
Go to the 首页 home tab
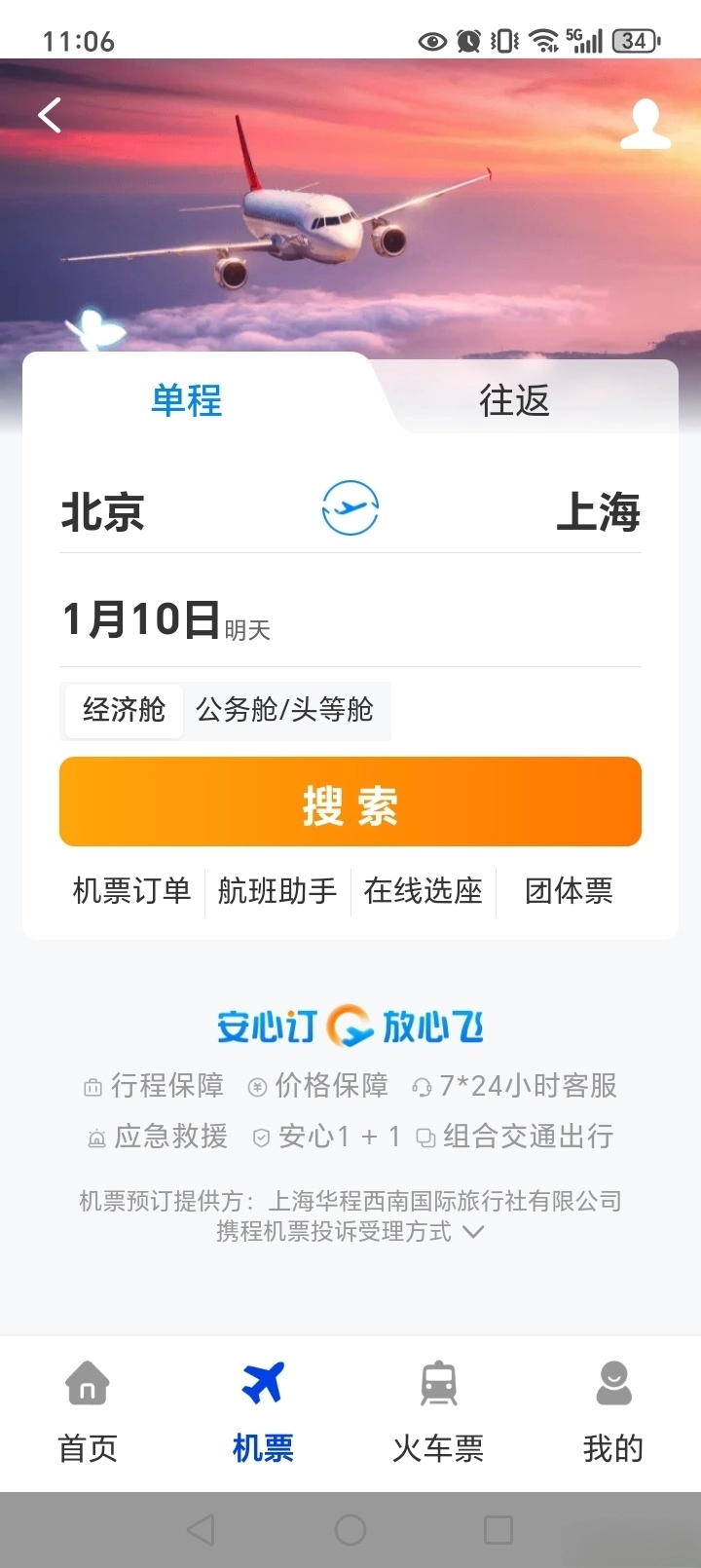click(88, 1411)
